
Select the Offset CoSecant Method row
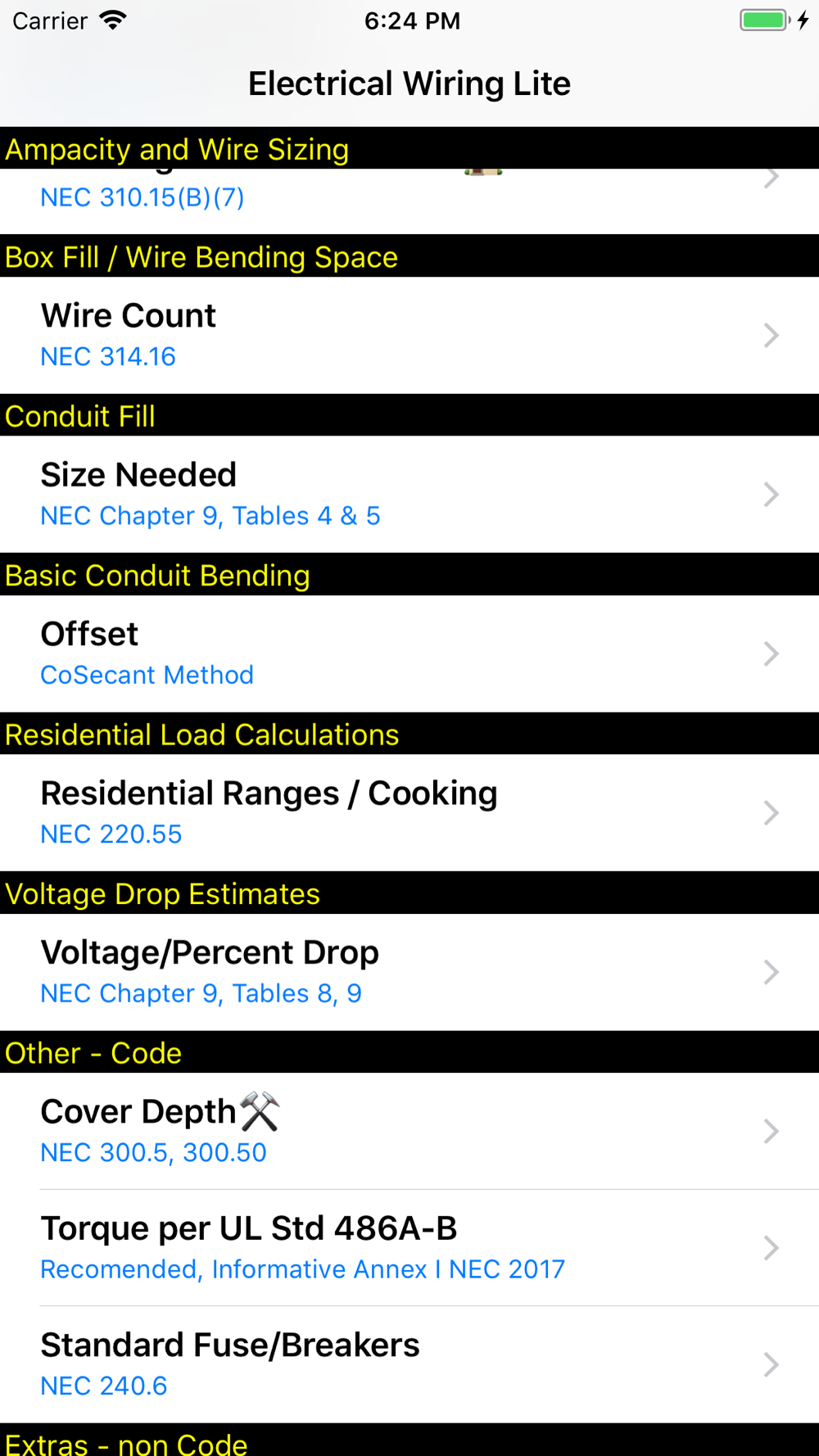tap(409, 653)
